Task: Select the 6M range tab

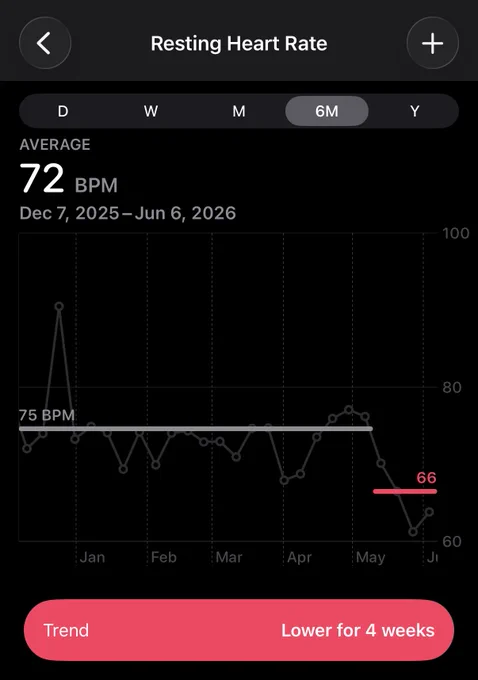Action: pos(327,111)
